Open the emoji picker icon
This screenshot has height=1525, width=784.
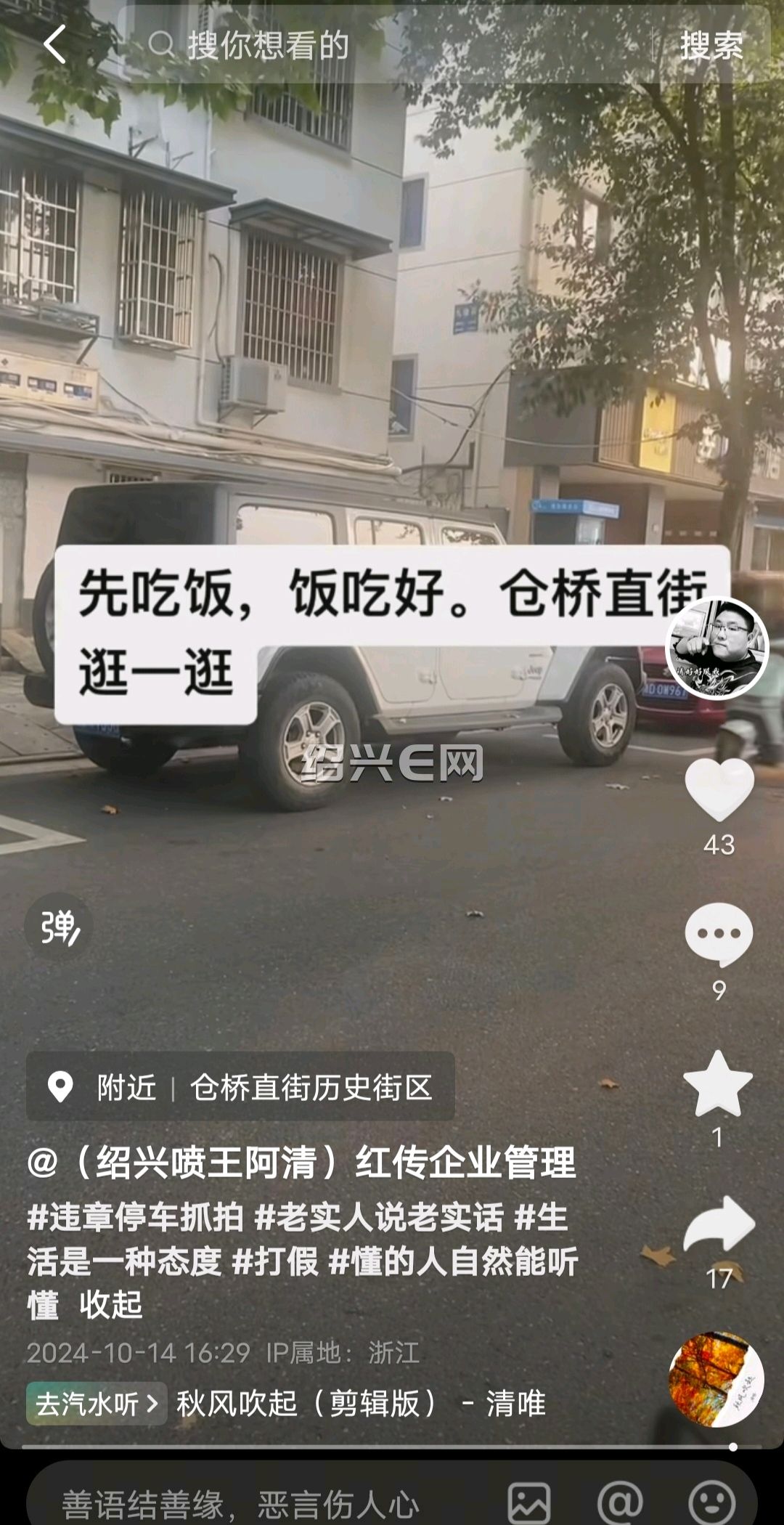point(711,1503)
